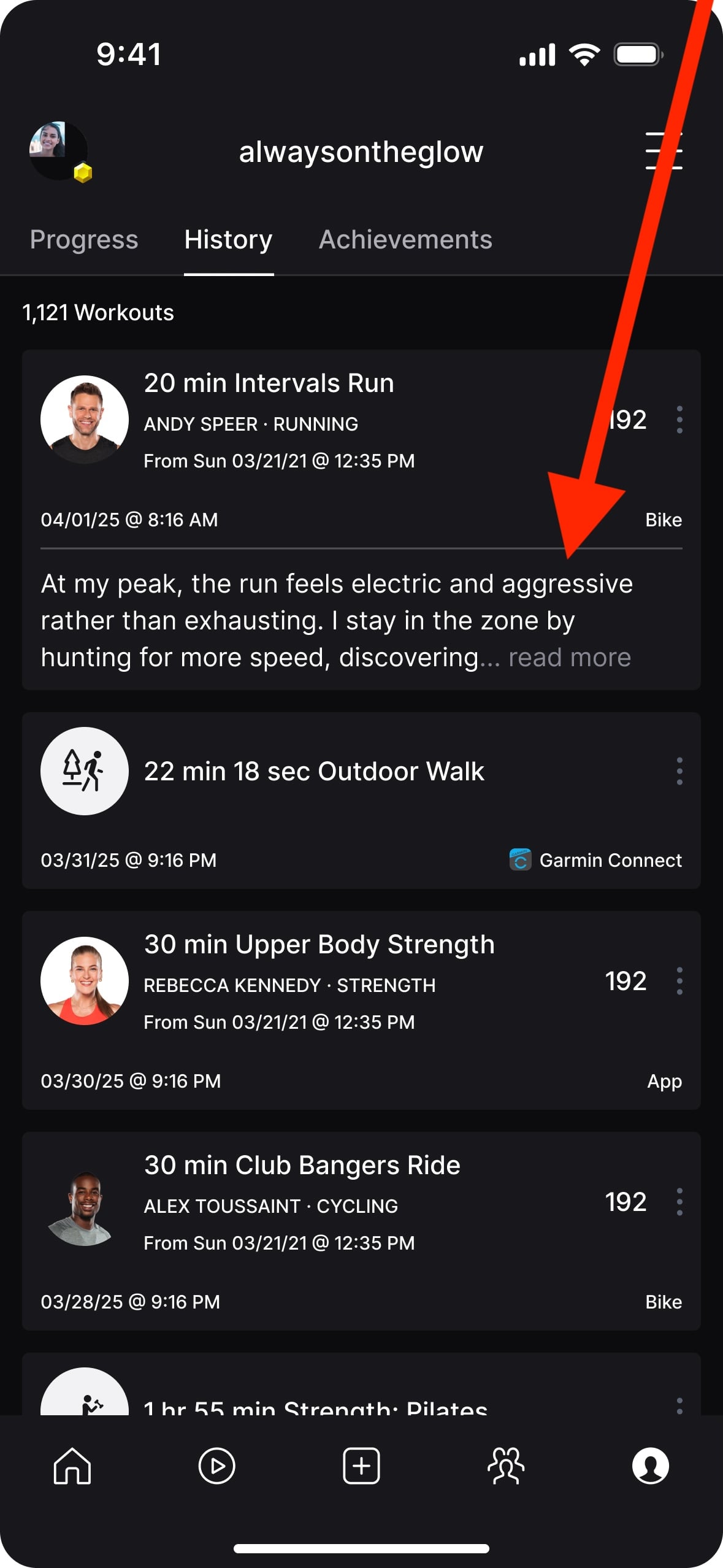The height and width of the screenshot is (1568, 723).
Task: Open options for Club Bangers Ride
Action: (679, 1202)
